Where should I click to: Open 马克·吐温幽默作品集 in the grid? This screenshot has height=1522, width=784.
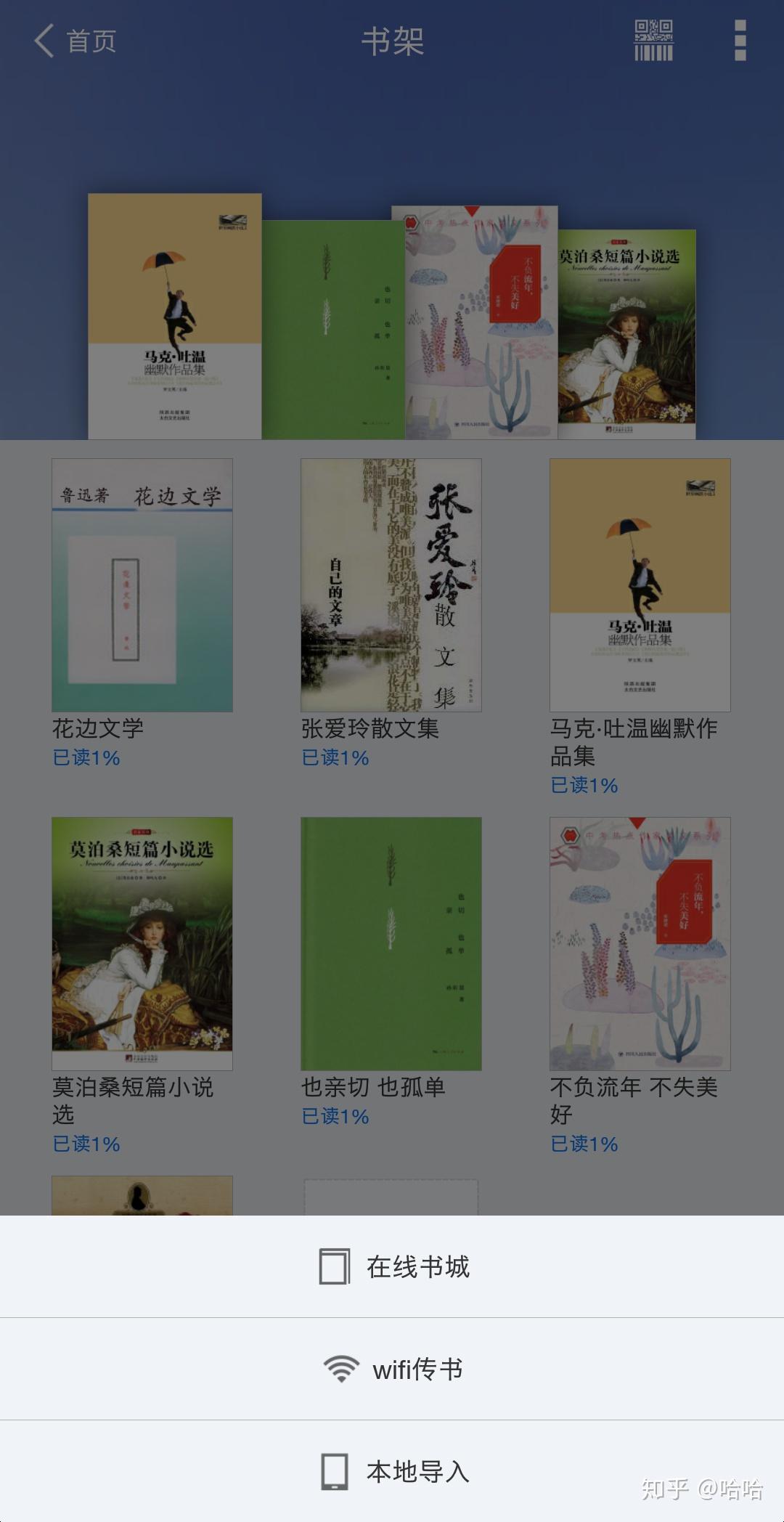tap(640, 585)
